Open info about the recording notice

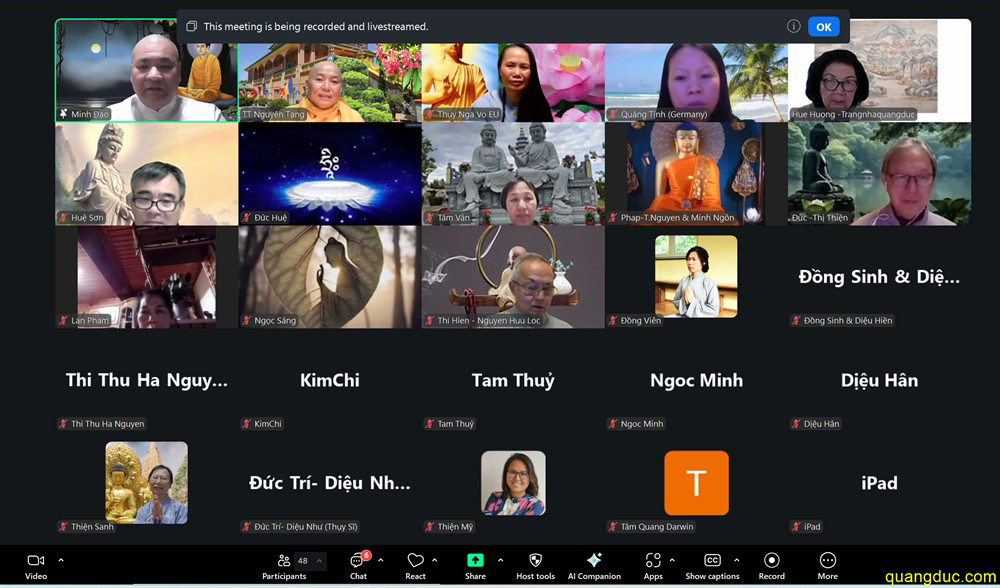click(x=793, y=27)
